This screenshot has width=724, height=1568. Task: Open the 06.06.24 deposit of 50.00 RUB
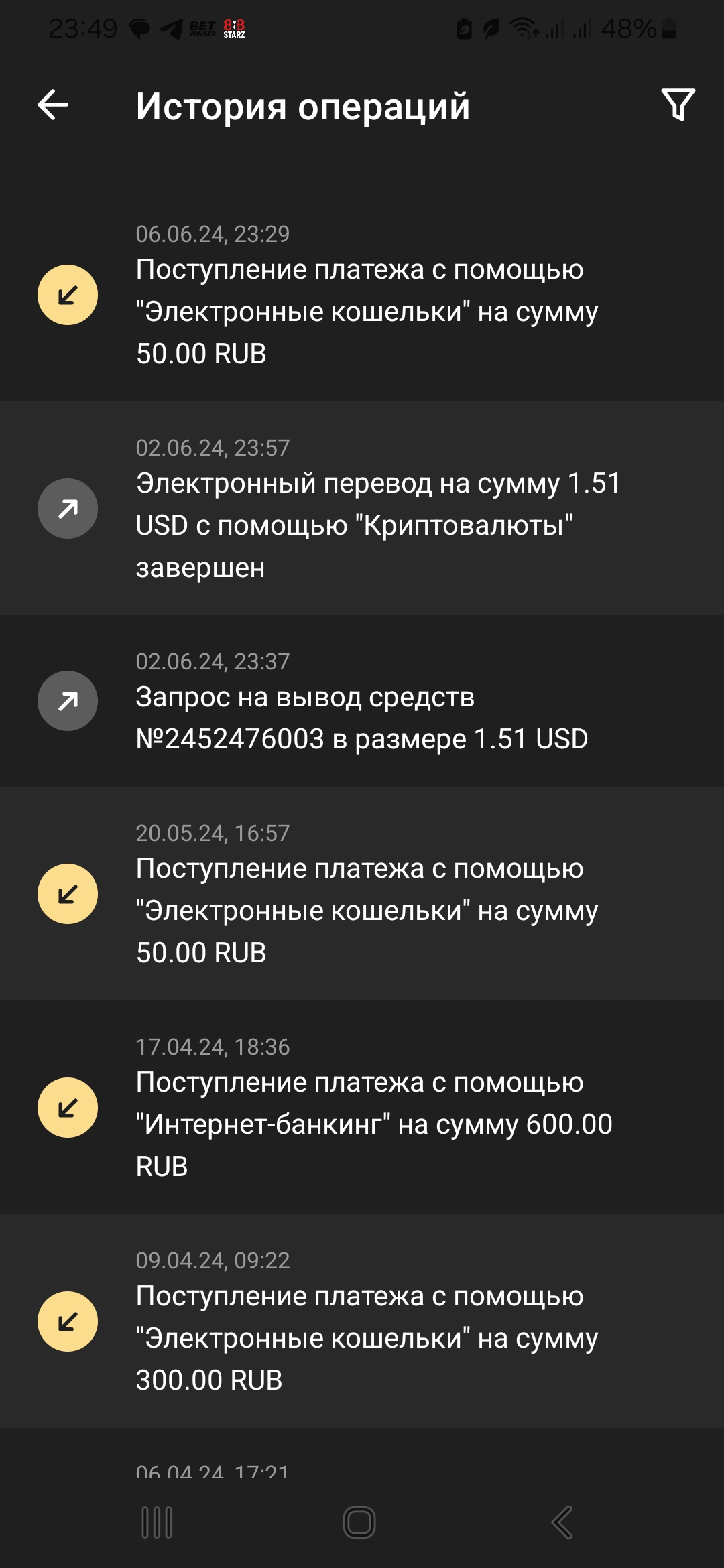[x=362, y=296]
